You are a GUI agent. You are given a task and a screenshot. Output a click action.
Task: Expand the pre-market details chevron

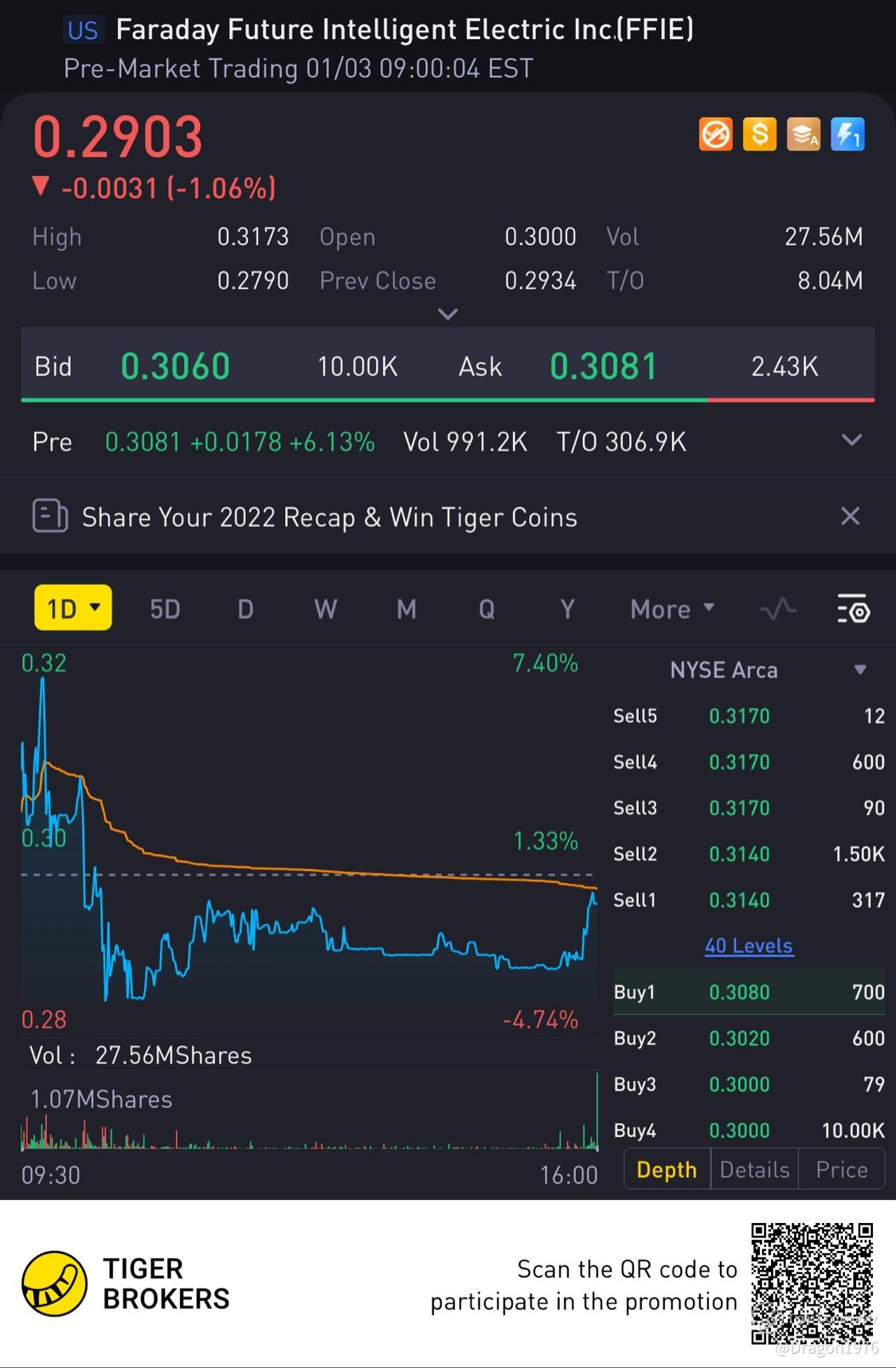click(851, 441)
